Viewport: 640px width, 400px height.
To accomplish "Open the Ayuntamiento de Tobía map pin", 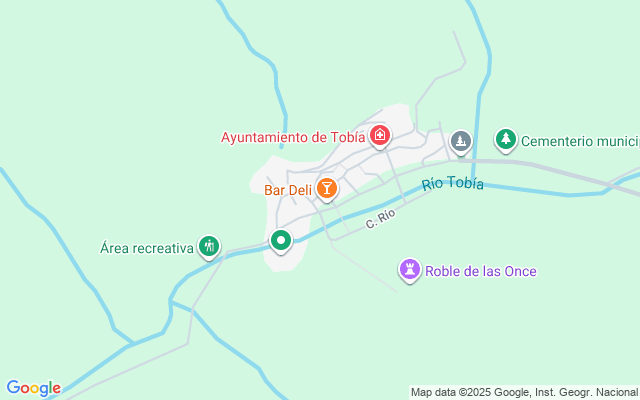I will coord(379,136).
